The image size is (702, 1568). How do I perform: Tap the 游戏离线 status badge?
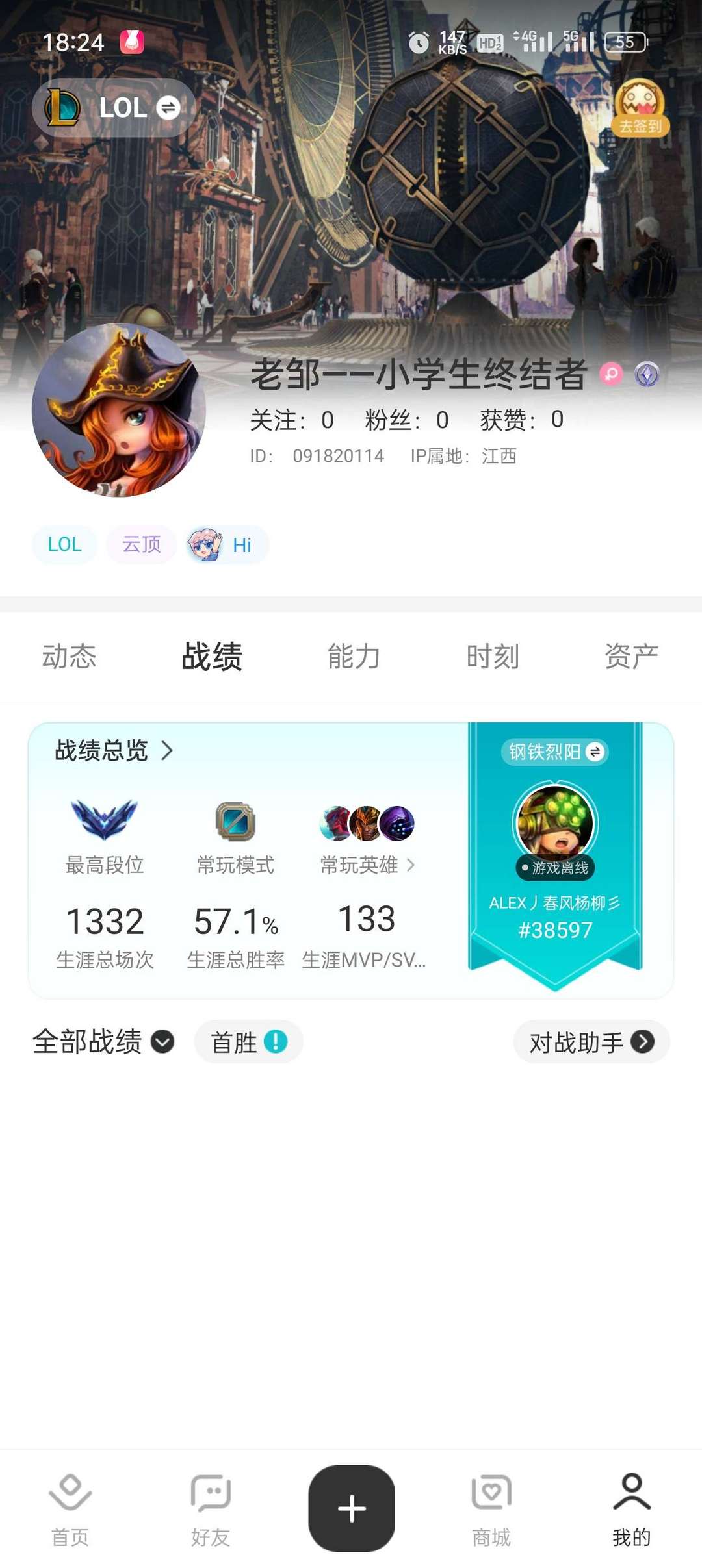[556, 866]
